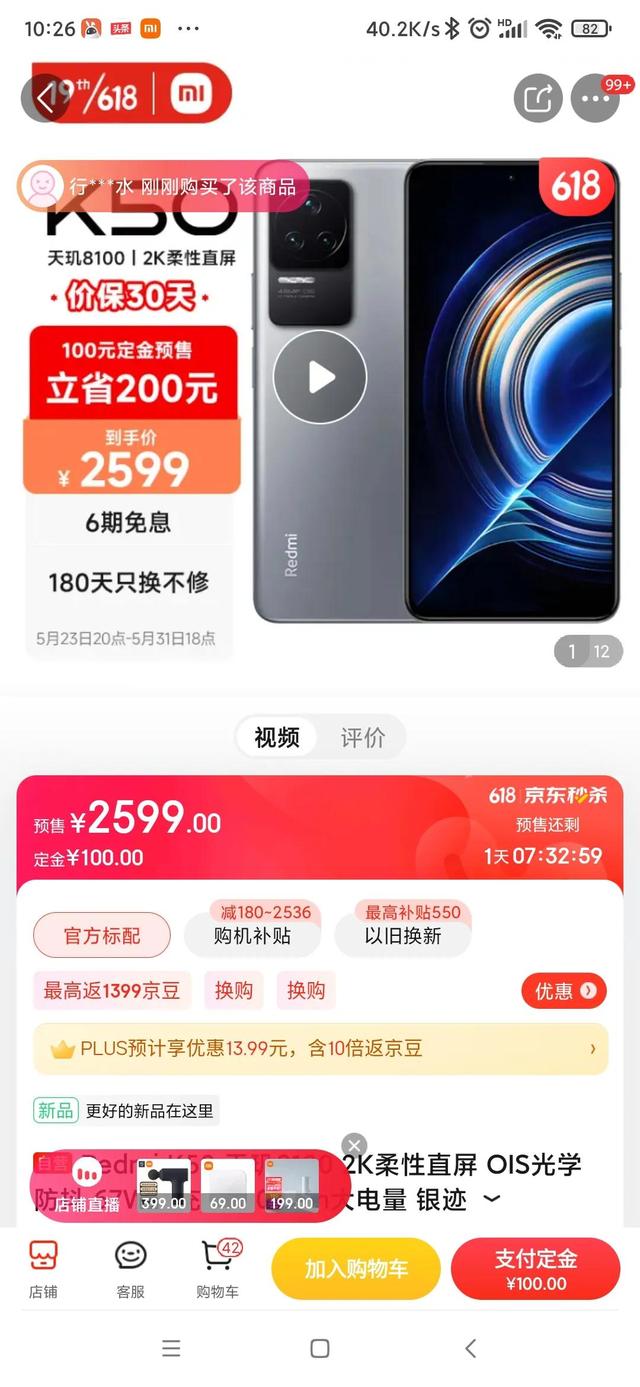Open the overflow menu with 99+ badge
This screenshot has width=640, height=1387.
point(595,98)
